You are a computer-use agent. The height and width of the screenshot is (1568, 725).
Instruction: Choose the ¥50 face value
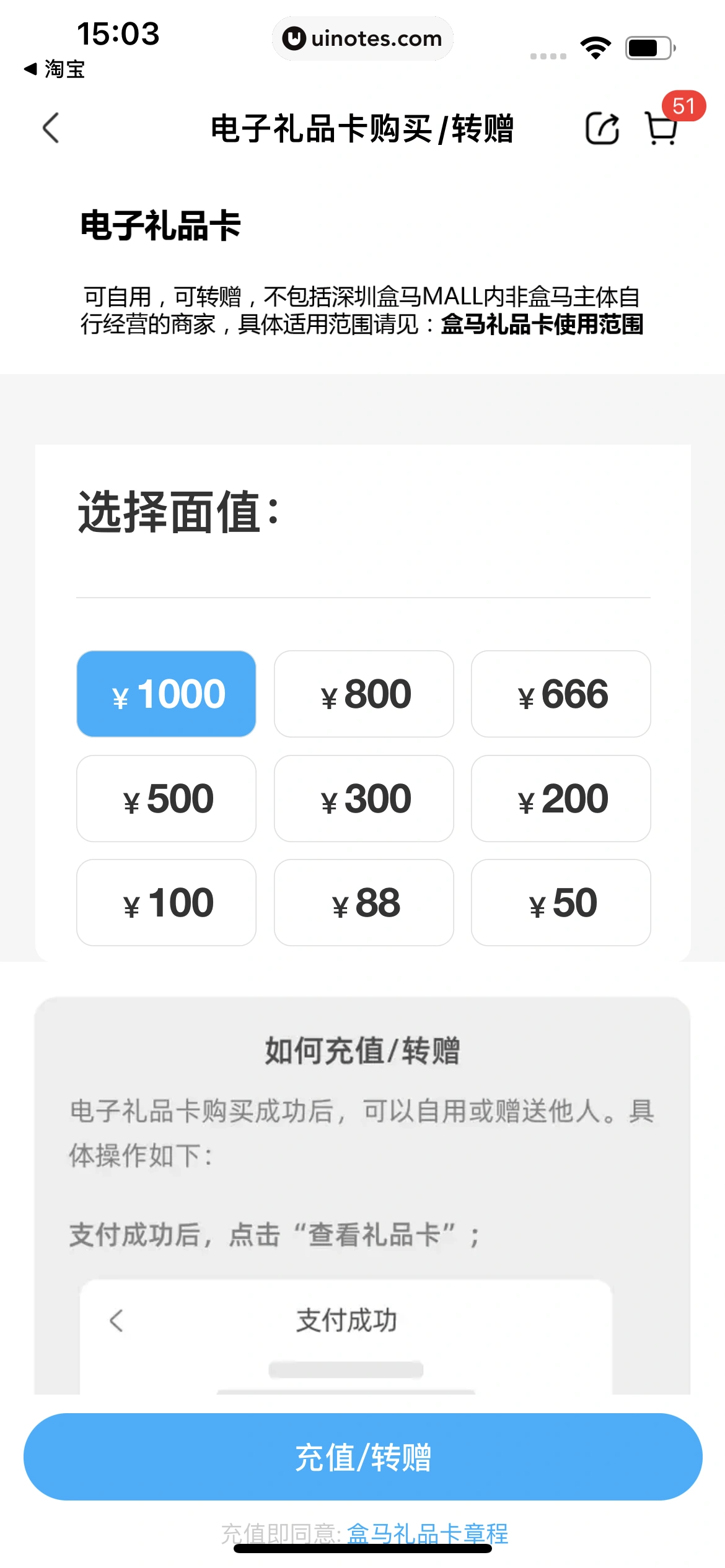coord(561,903)
